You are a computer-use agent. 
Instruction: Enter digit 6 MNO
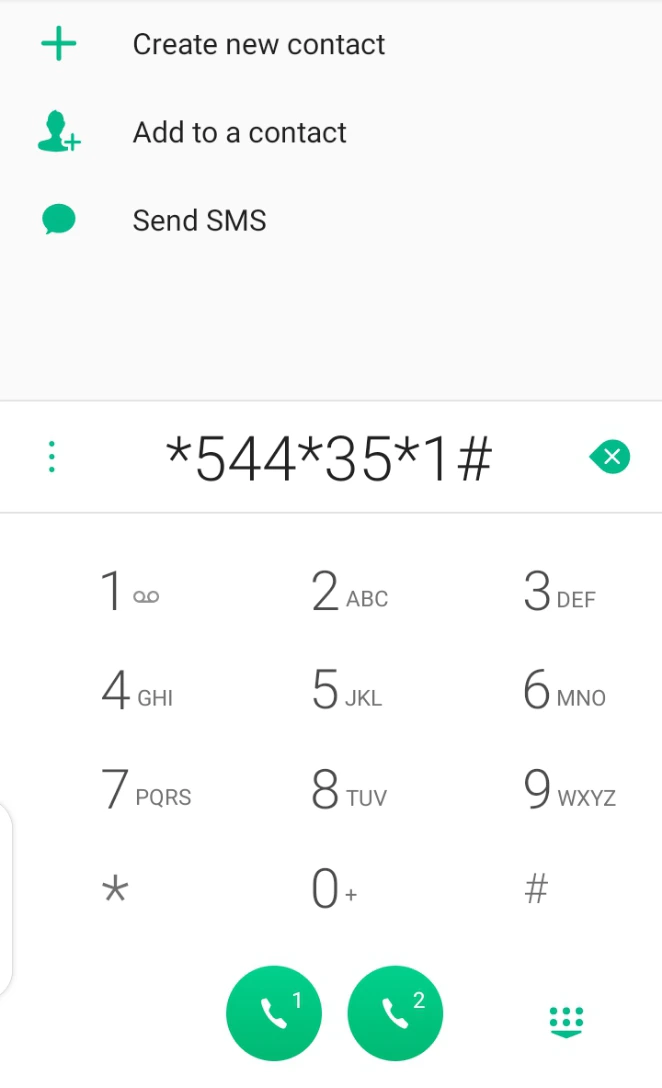[x=564, y=690]
